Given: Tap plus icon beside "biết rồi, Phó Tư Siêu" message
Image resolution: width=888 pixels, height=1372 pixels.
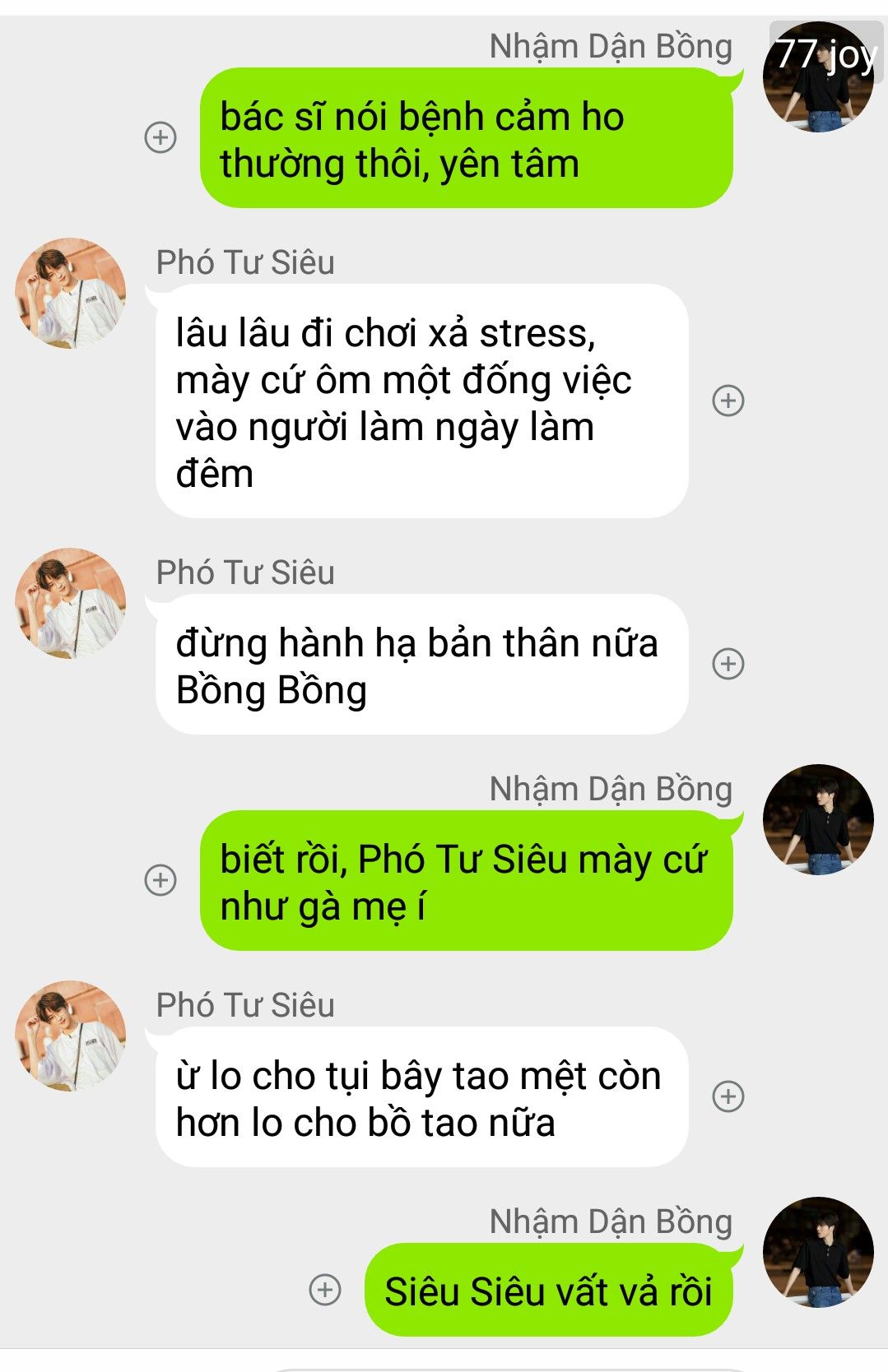Looking at the screenshot, I should [160, 880].
